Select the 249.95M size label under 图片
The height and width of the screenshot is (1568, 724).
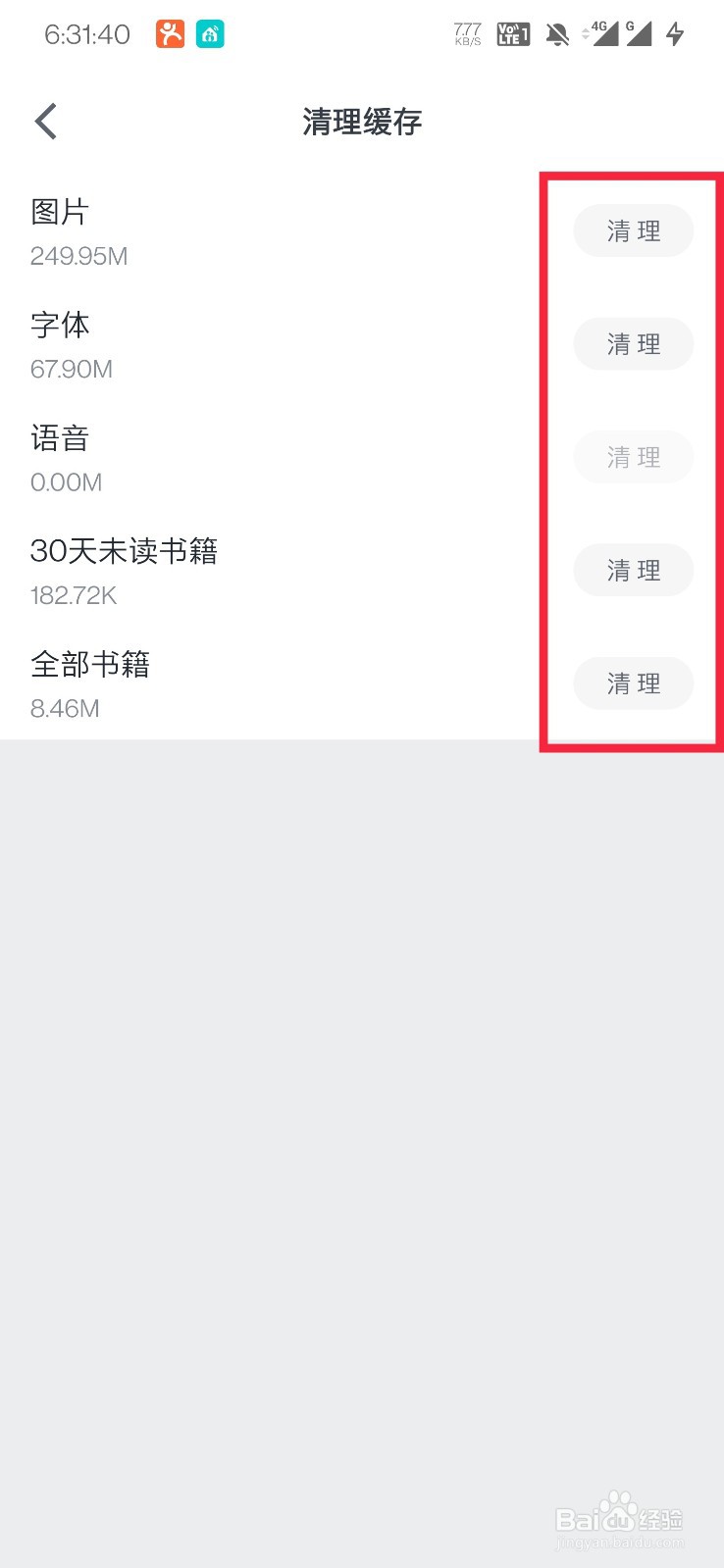[78, 256]
